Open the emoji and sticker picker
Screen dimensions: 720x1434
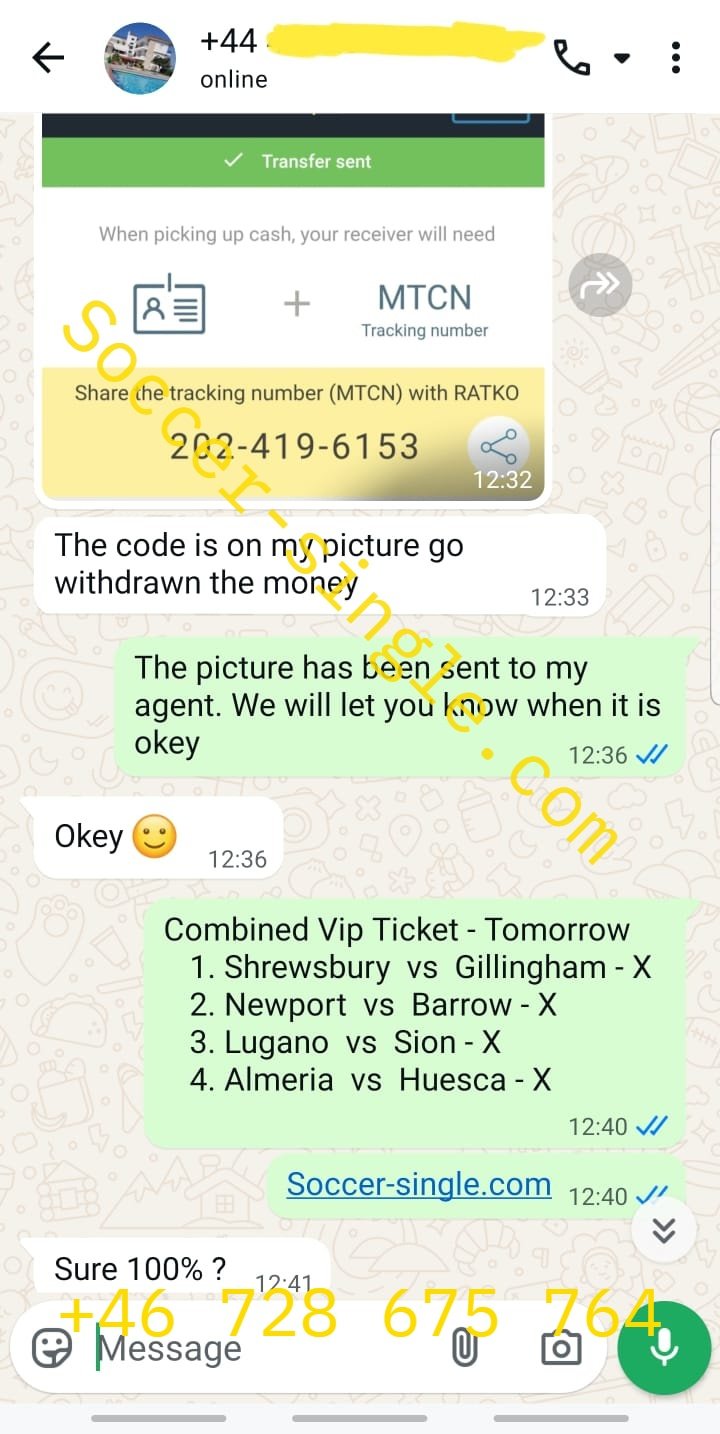click(52, 1348)
